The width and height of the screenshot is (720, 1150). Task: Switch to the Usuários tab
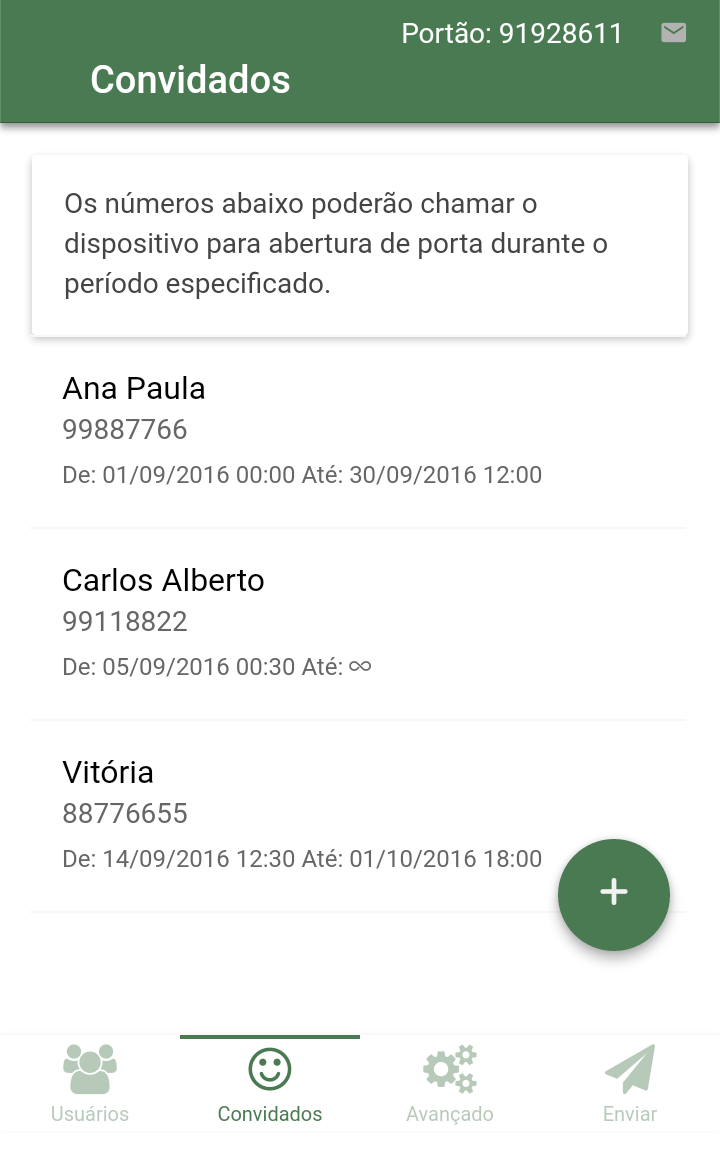(90, 1084)
